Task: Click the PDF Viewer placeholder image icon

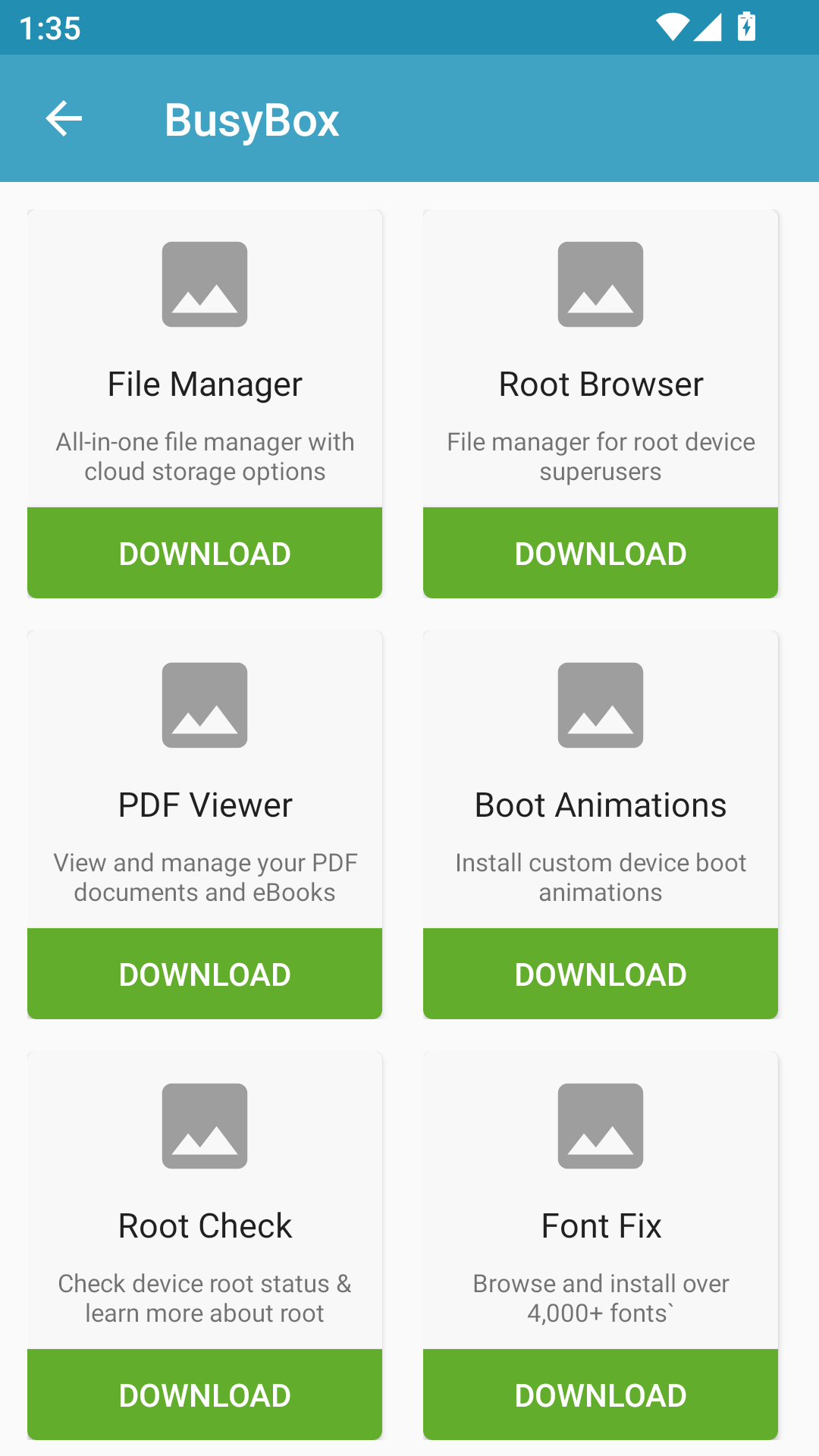Action: coord(204,705)
